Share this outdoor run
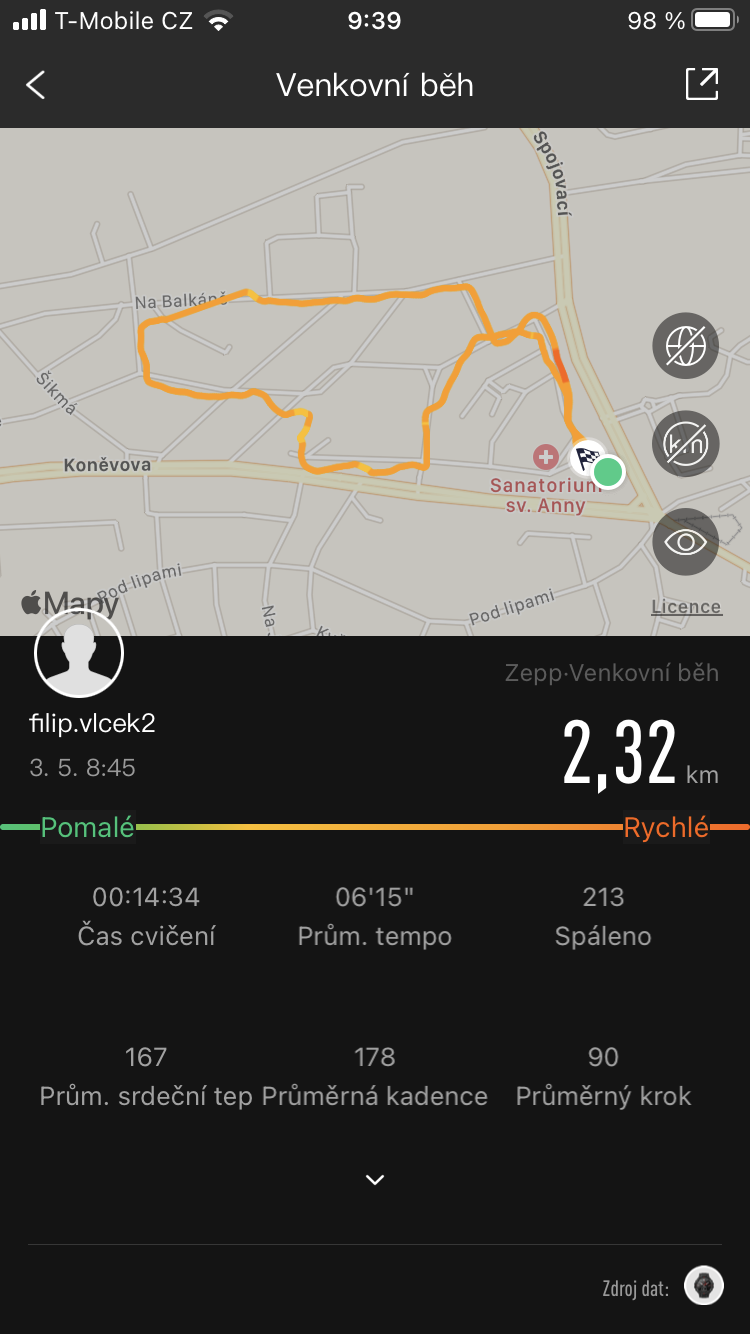The image size is (750, 1334). [x=702, y=84]
